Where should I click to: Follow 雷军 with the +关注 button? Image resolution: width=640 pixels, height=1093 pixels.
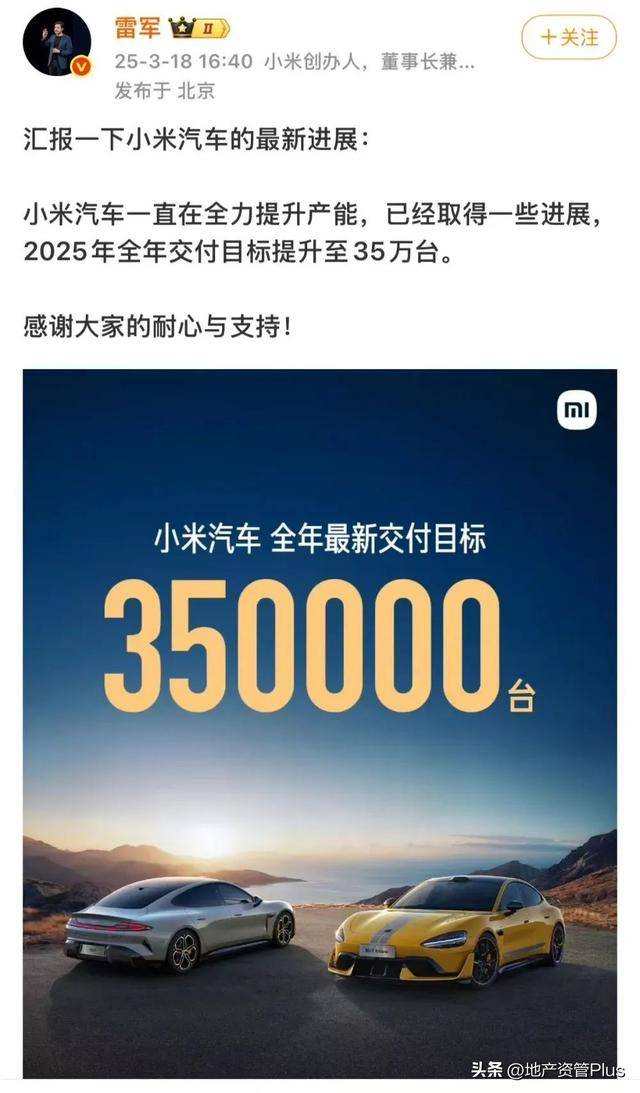569,37
